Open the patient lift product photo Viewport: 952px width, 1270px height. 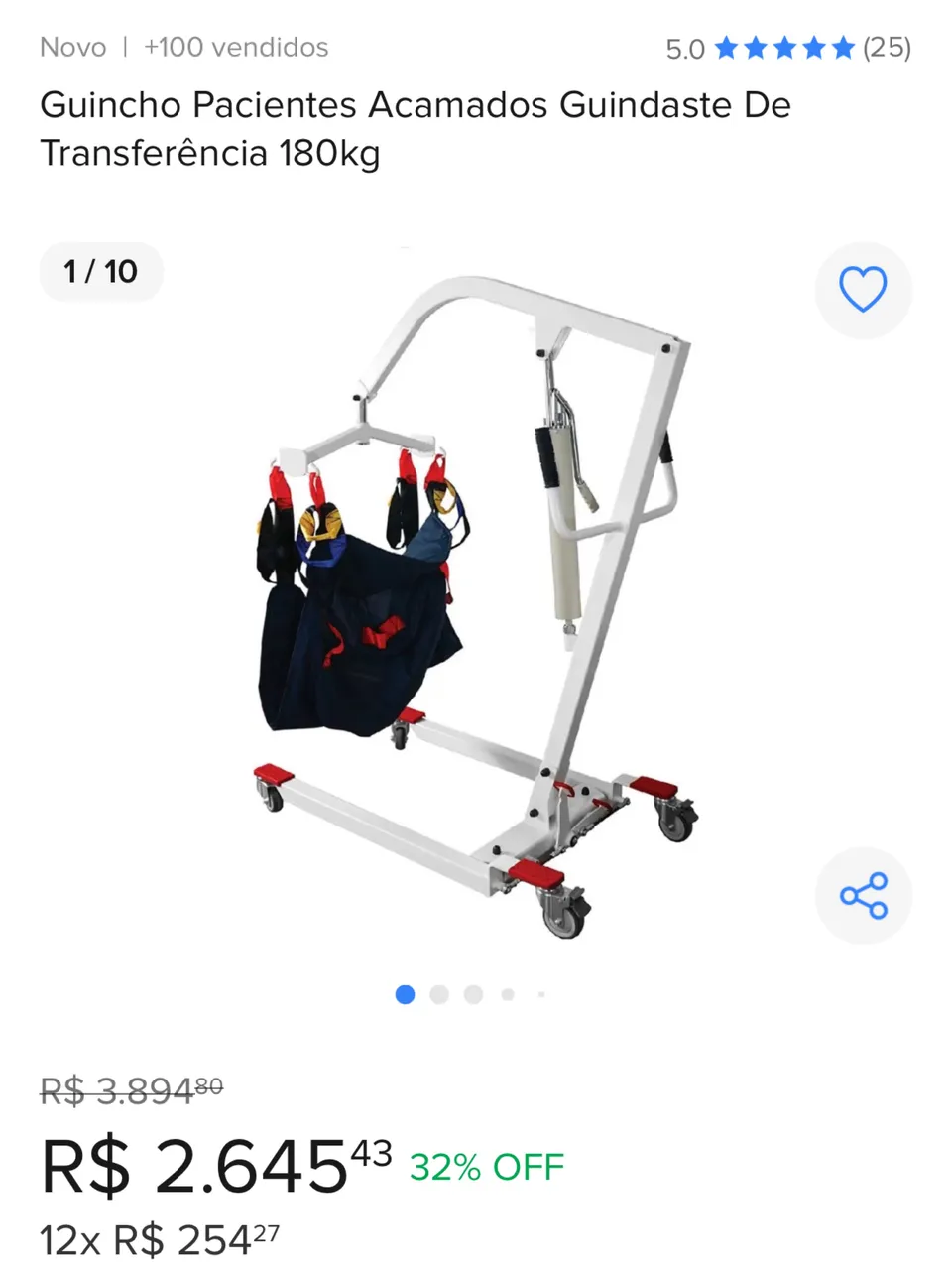[476, 605]
